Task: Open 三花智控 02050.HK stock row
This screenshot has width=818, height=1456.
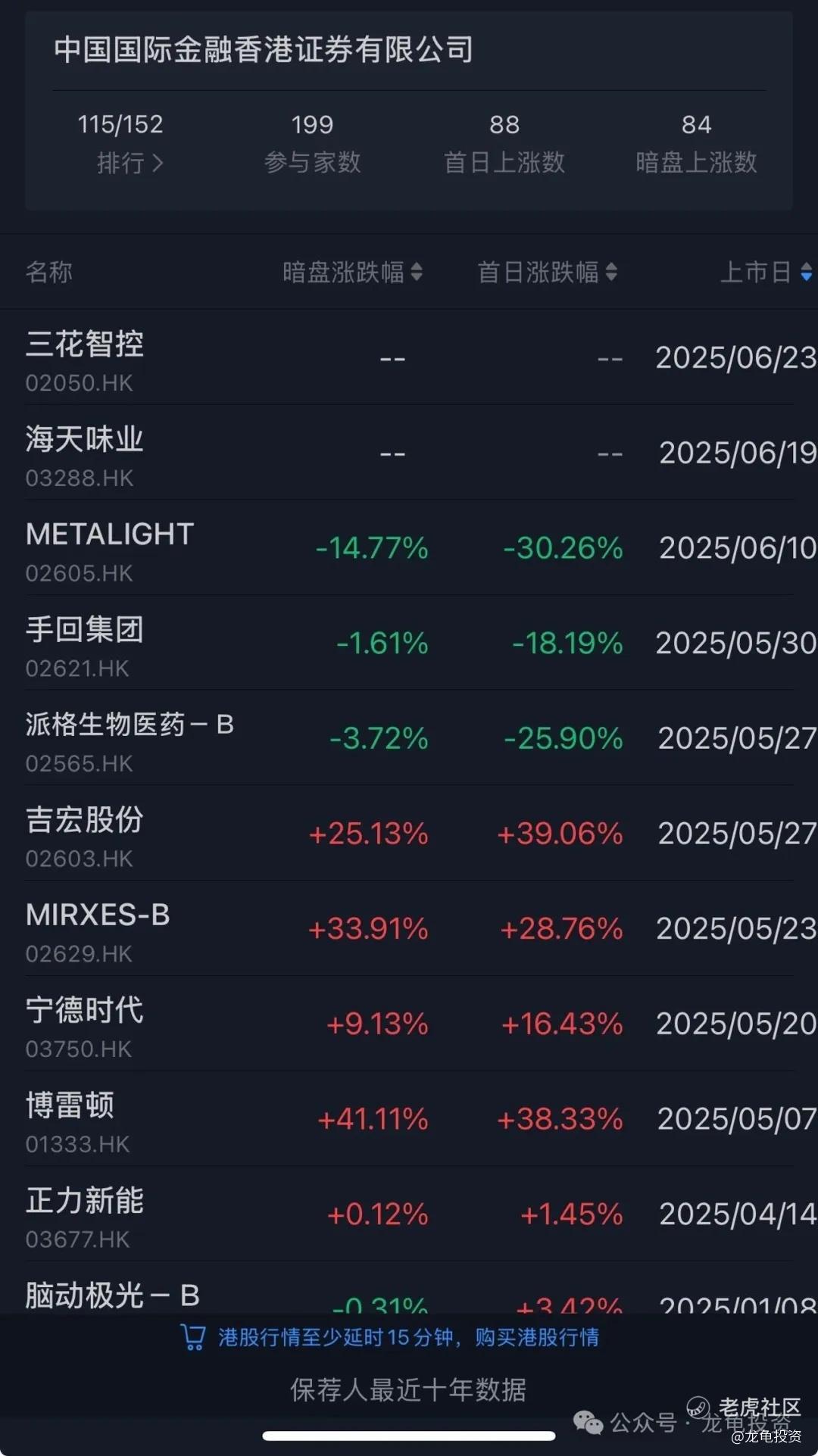Action: (409, 357)
